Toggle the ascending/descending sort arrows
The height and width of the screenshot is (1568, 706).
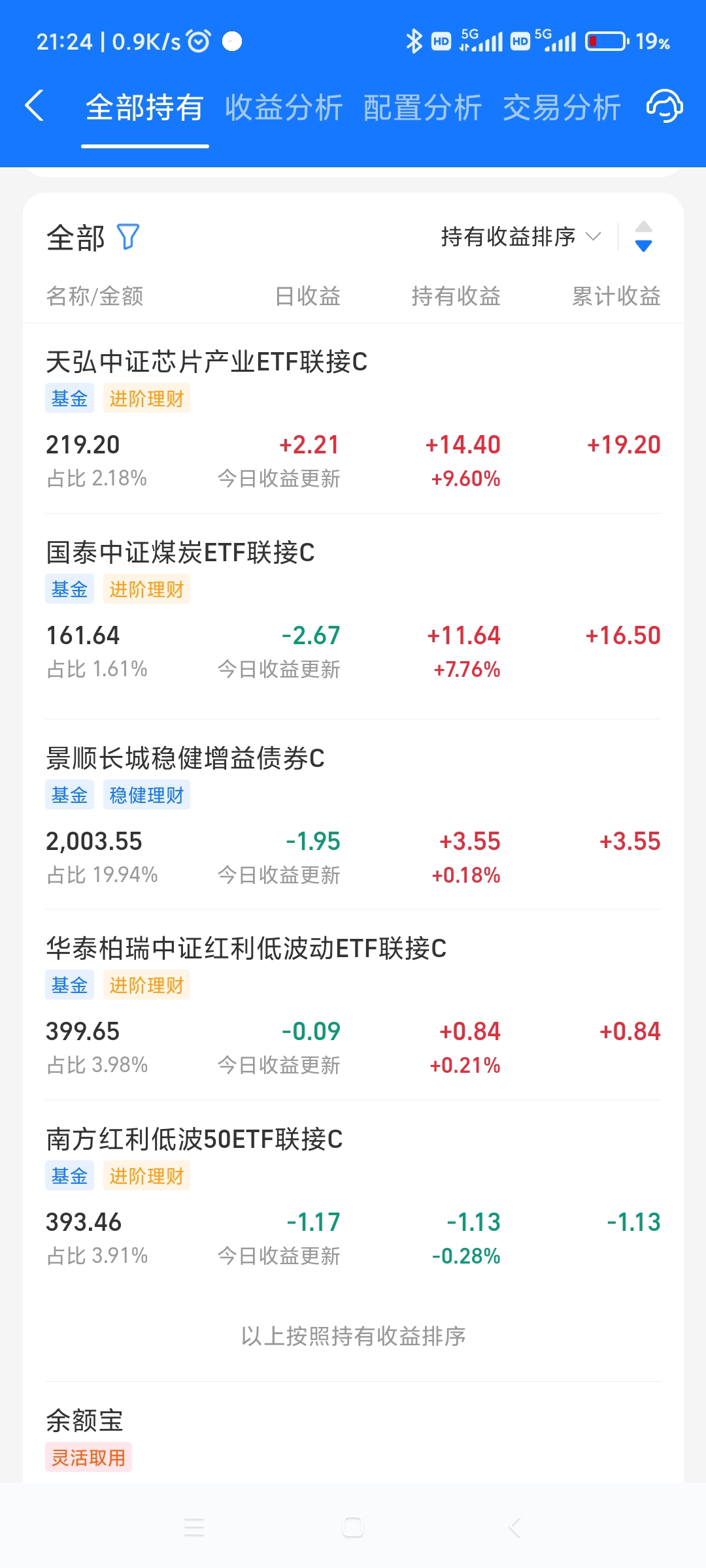coord(644,237)
